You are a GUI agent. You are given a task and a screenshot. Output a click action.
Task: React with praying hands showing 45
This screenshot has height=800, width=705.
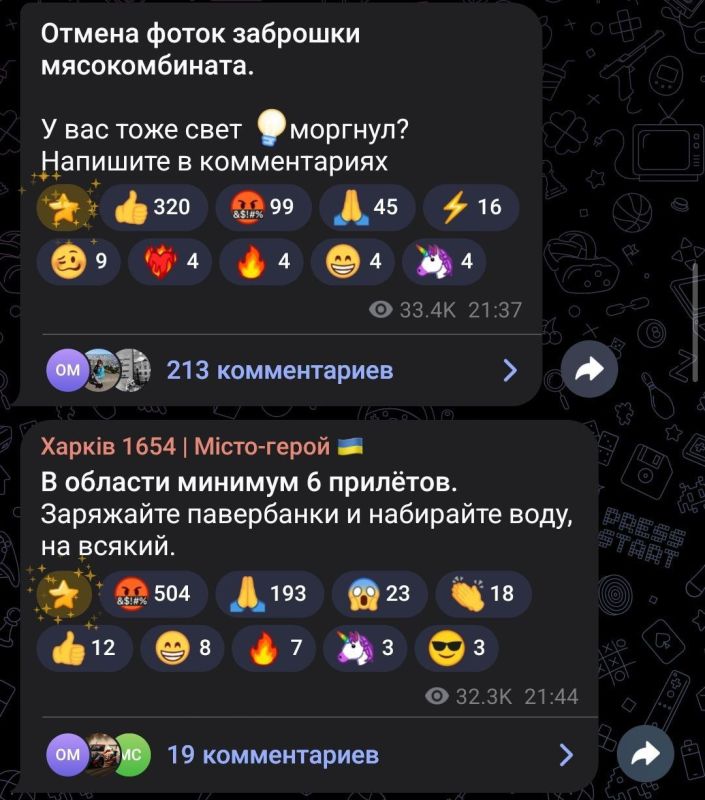pos(367,207)
